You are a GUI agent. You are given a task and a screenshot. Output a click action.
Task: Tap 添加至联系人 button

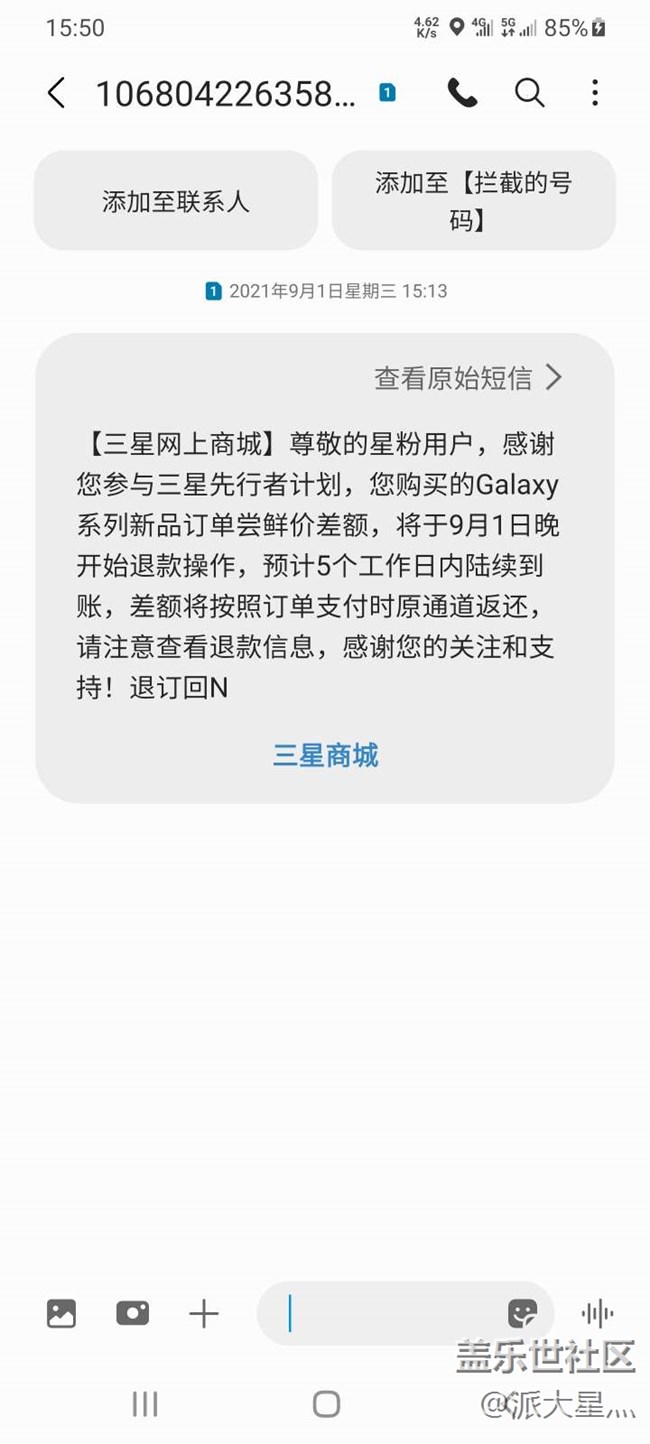[176, 201]
